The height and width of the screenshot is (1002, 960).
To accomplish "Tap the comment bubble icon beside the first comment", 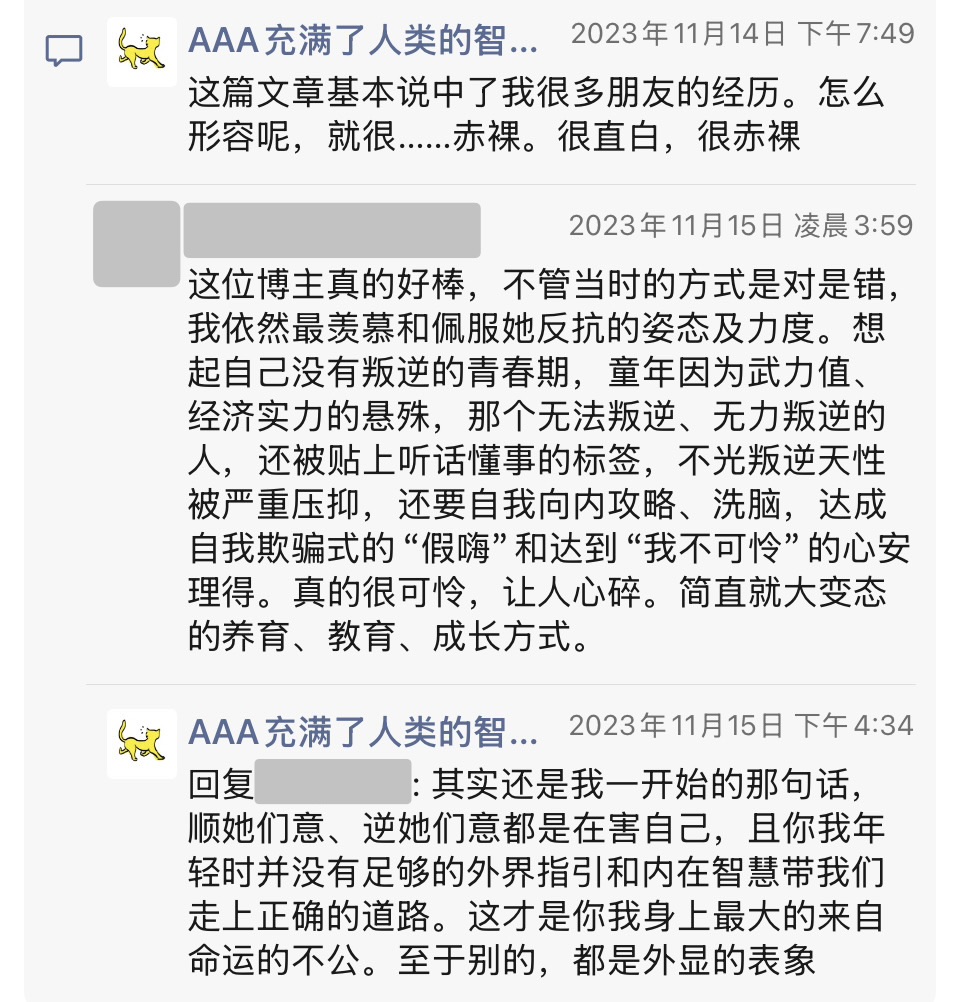I will coord(64,50).
